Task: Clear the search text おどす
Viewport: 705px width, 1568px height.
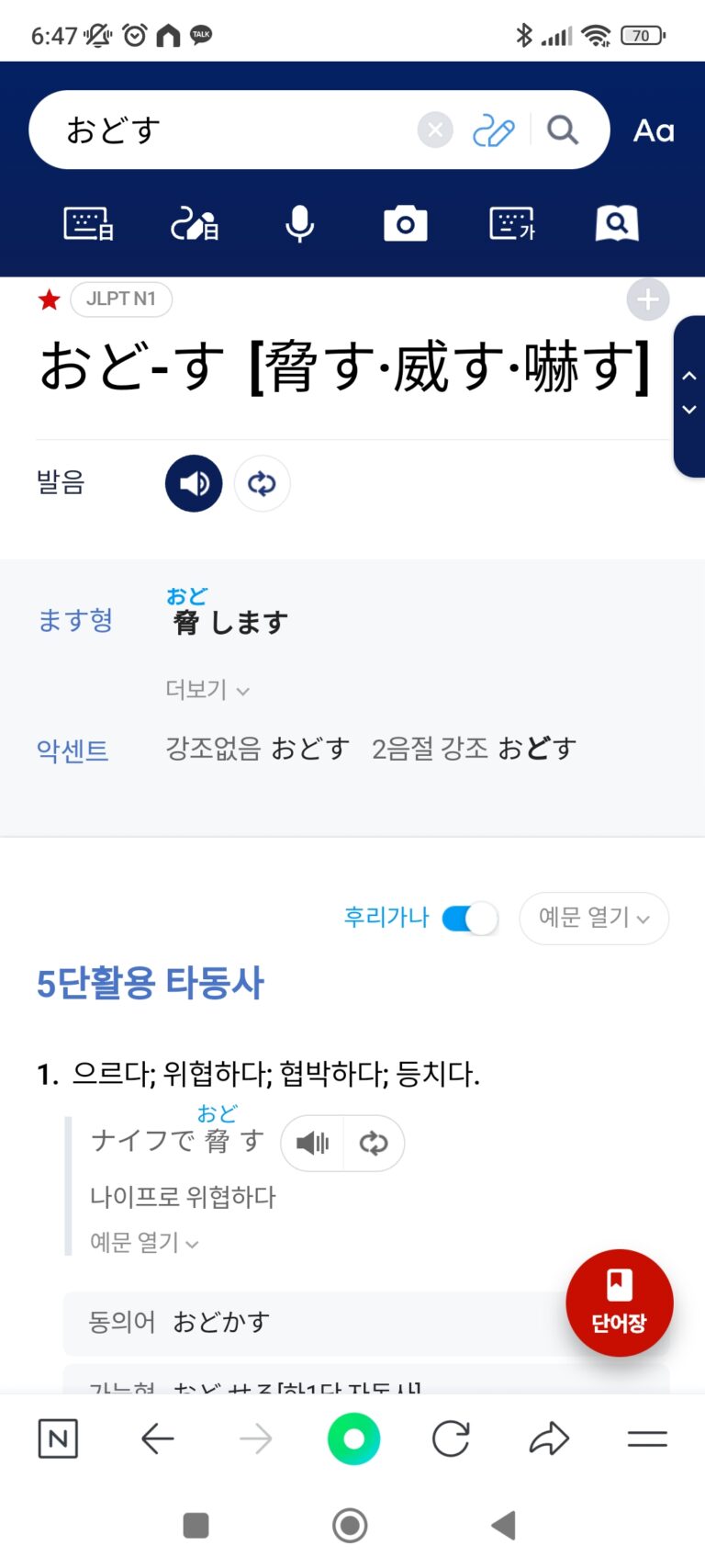Action: 435,130
